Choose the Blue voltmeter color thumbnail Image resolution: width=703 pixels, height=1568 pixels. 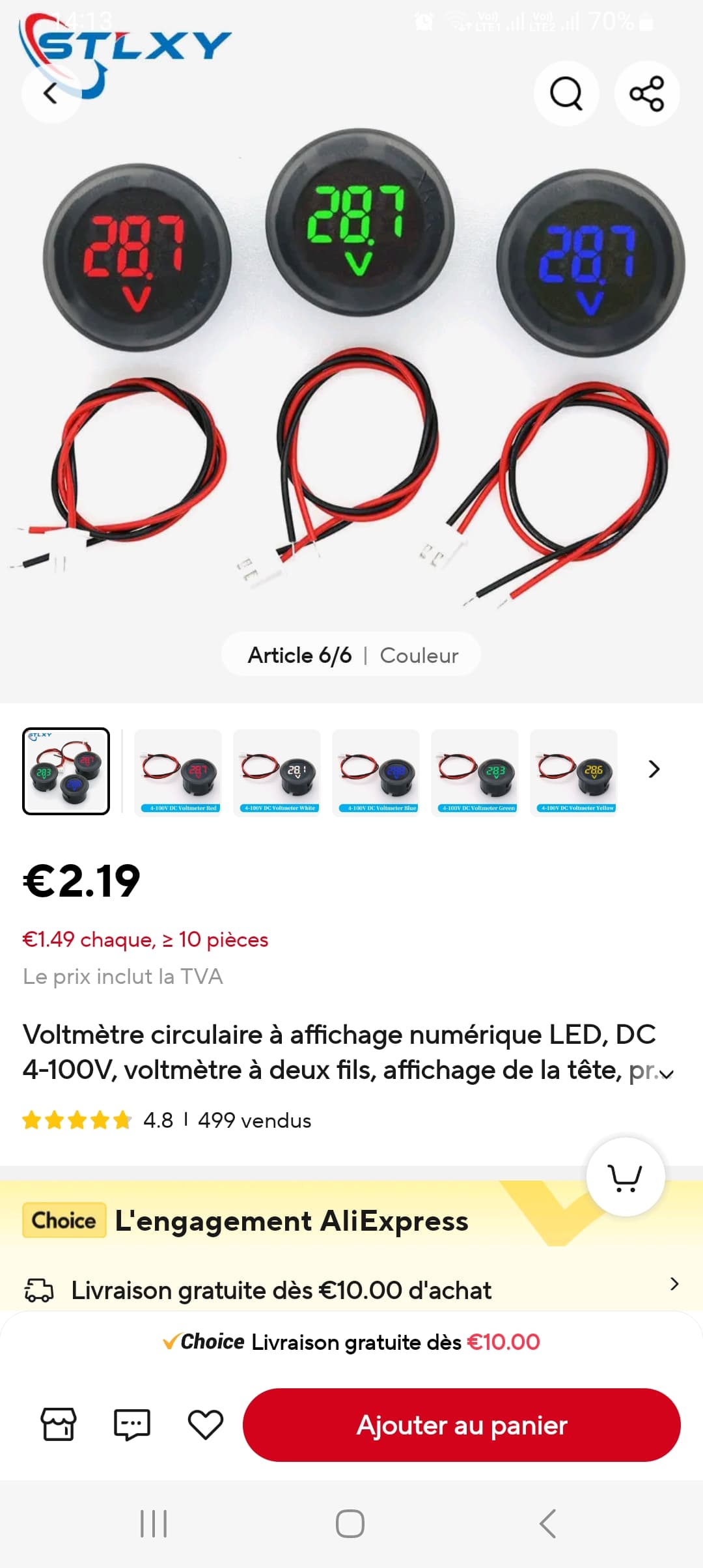tap(376, 772)
